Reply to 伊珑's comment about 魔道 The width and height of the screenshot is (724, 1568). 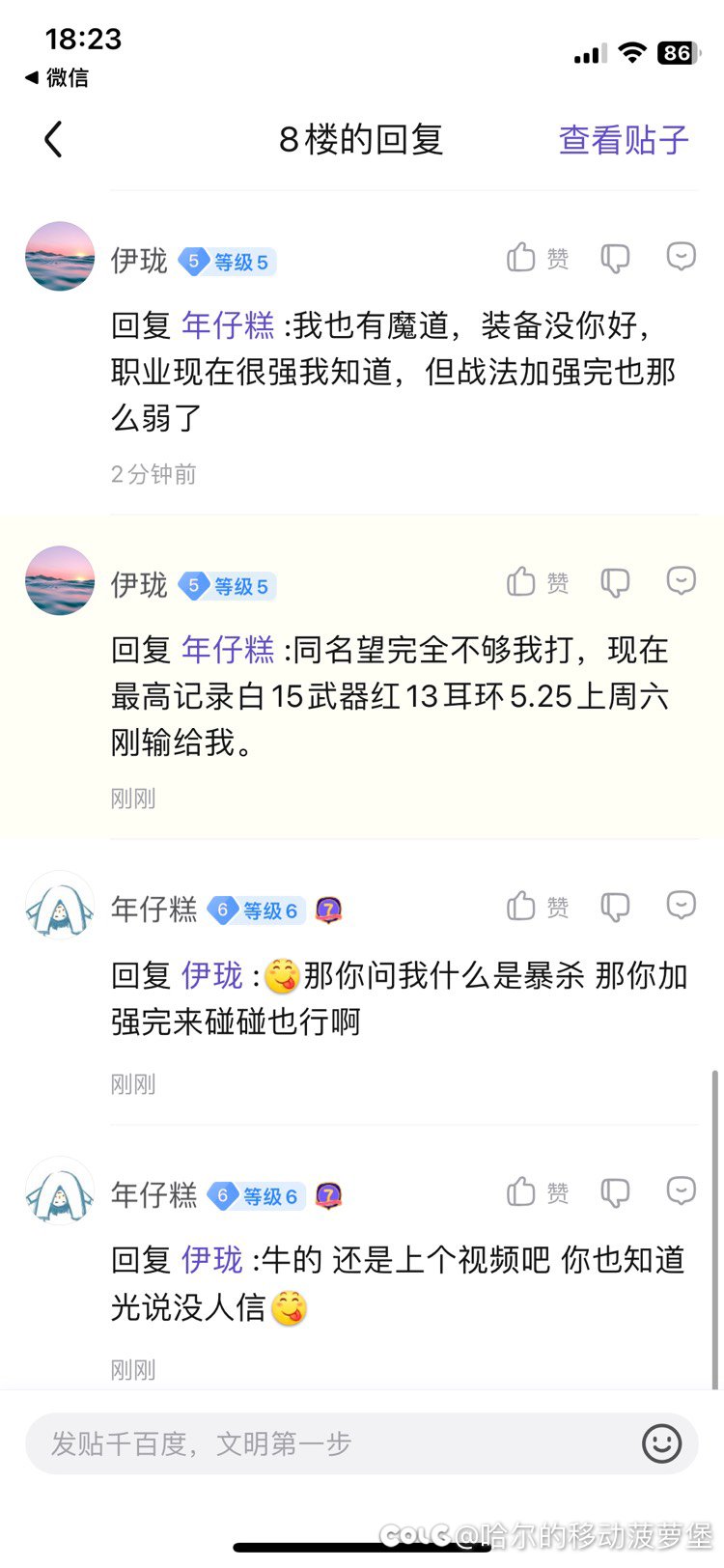click(682, 257)
